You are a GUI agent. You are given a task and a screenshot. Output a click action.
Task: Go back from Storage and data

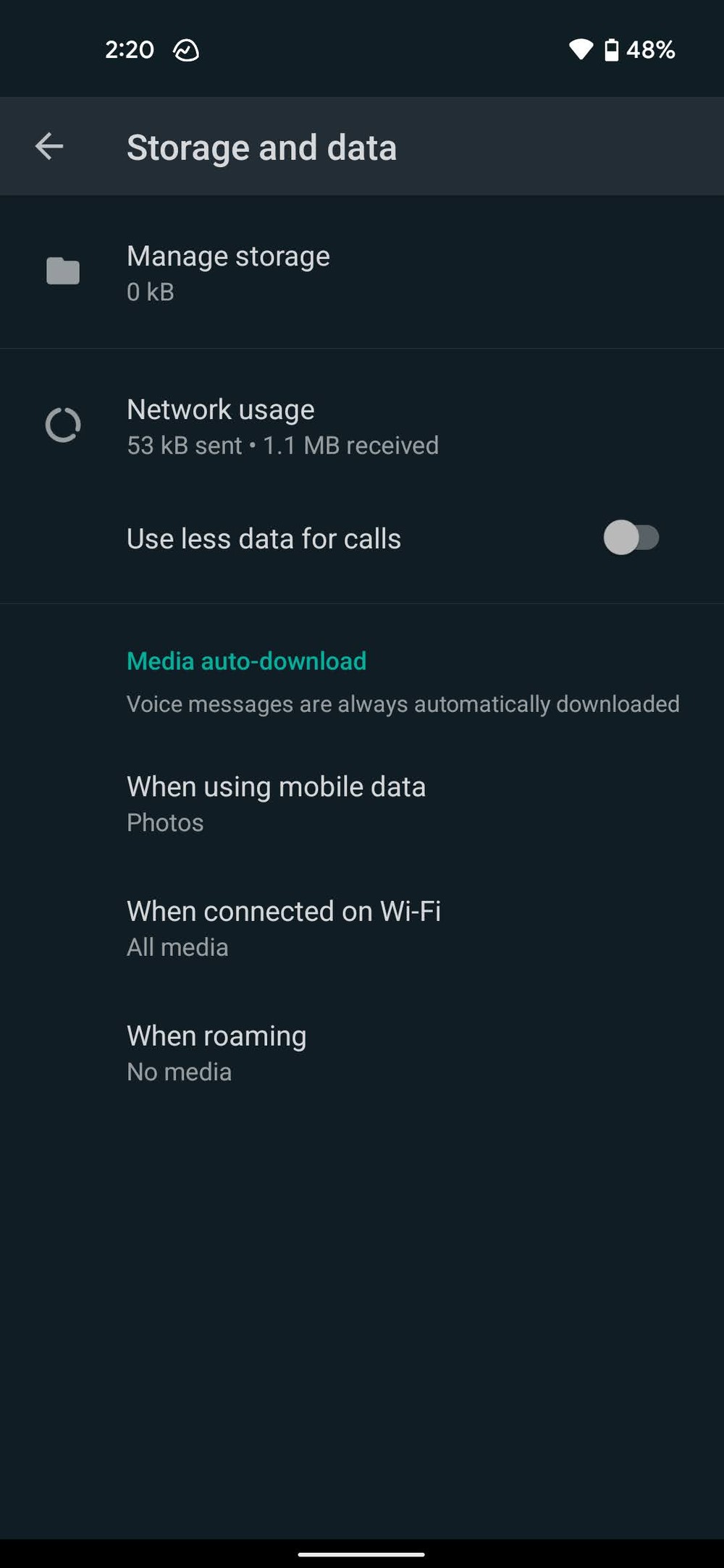tap(49, 147)
